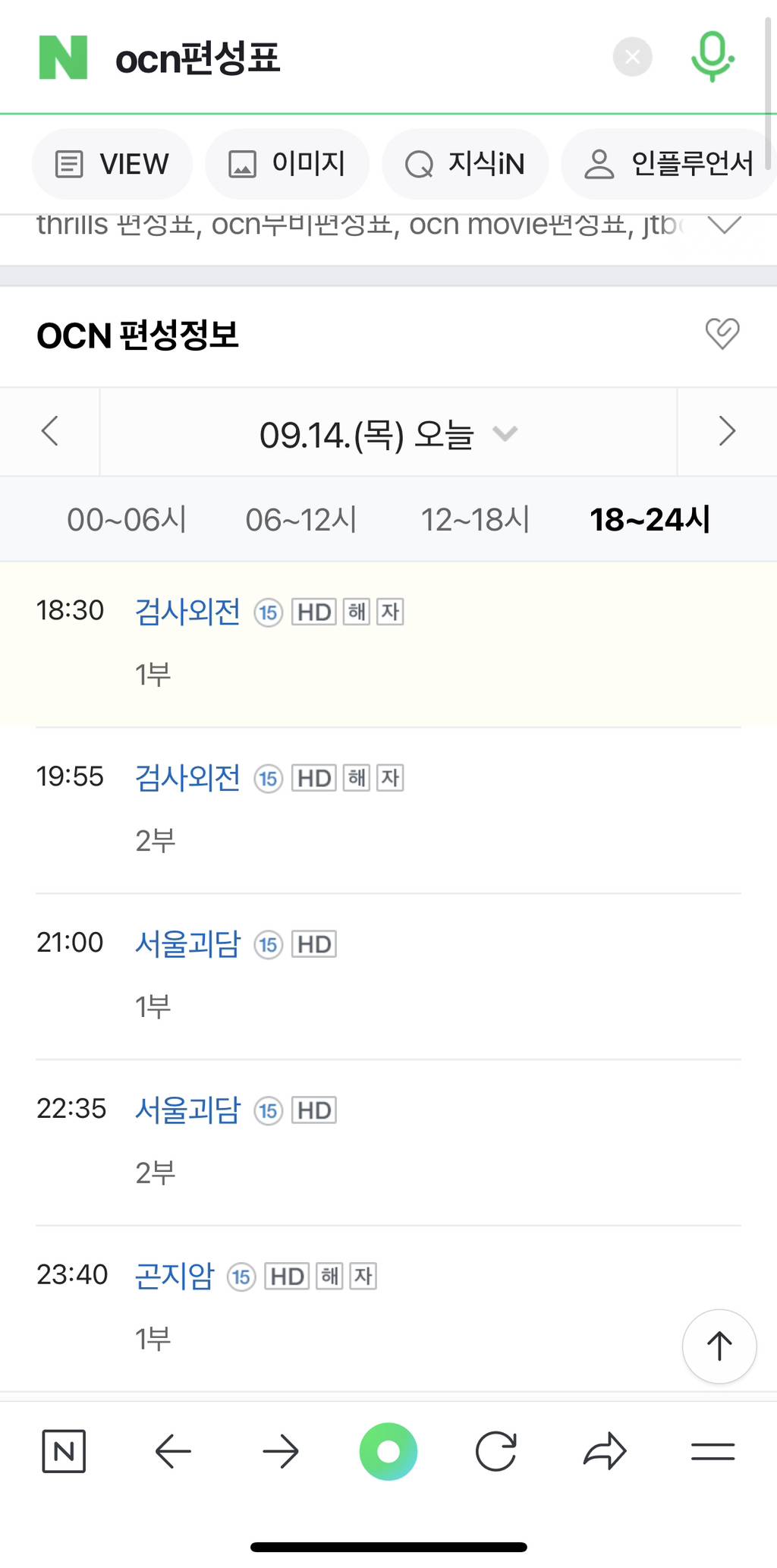Clear the search field with the X button
This screenshot has width=777, height=1568.
(632, 57)
